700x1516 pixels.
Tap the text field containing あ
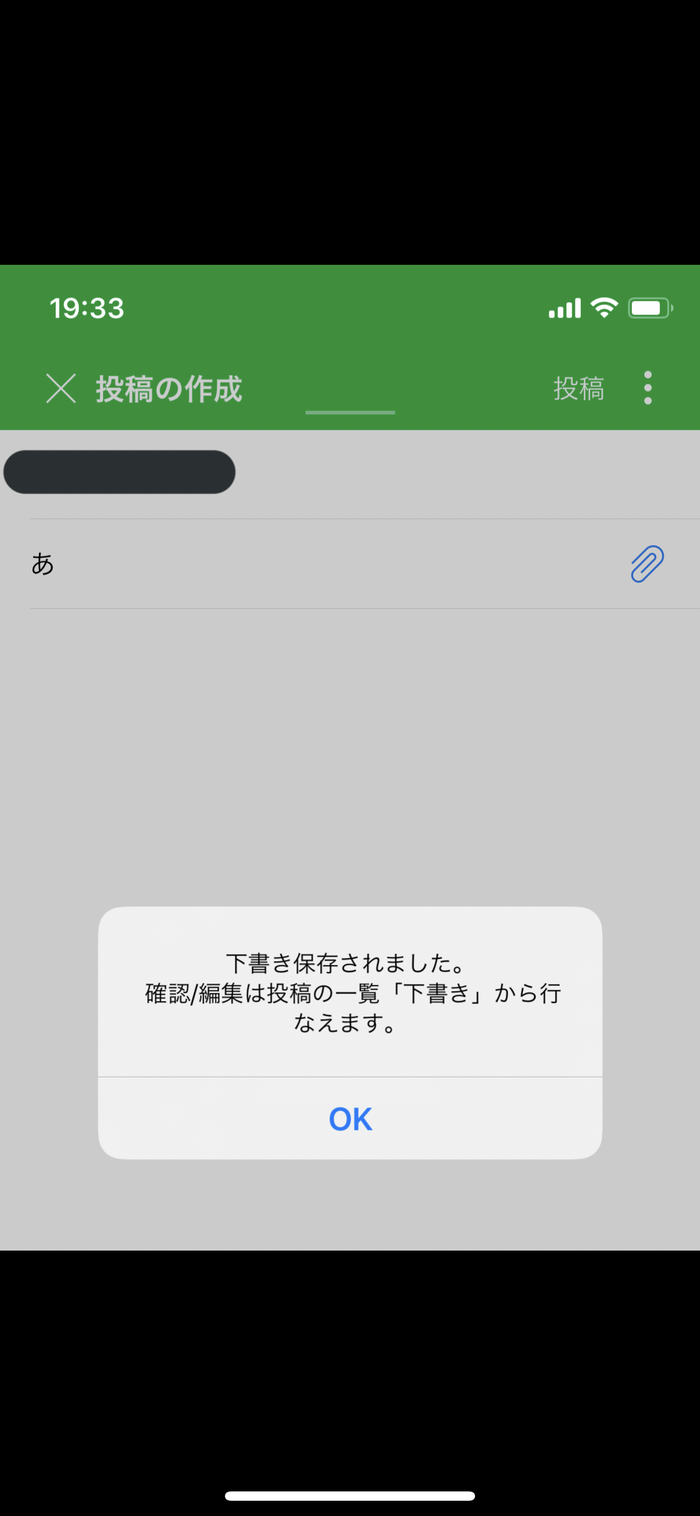click(x=320, y=564)
